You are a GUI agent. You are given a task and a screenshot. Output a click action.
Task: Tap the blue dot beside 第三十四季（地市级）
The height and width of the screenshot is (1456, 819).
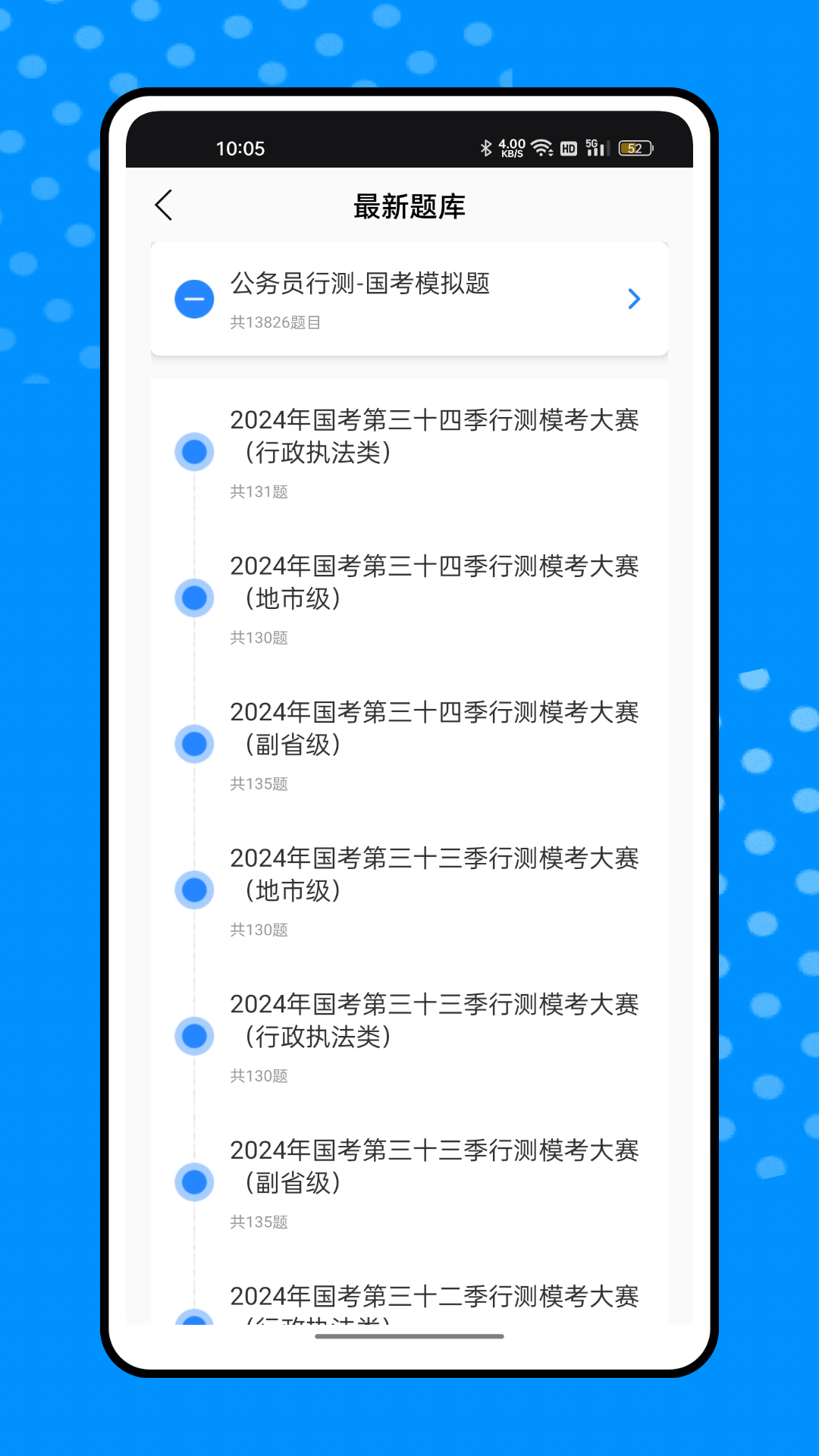point(193,598)
